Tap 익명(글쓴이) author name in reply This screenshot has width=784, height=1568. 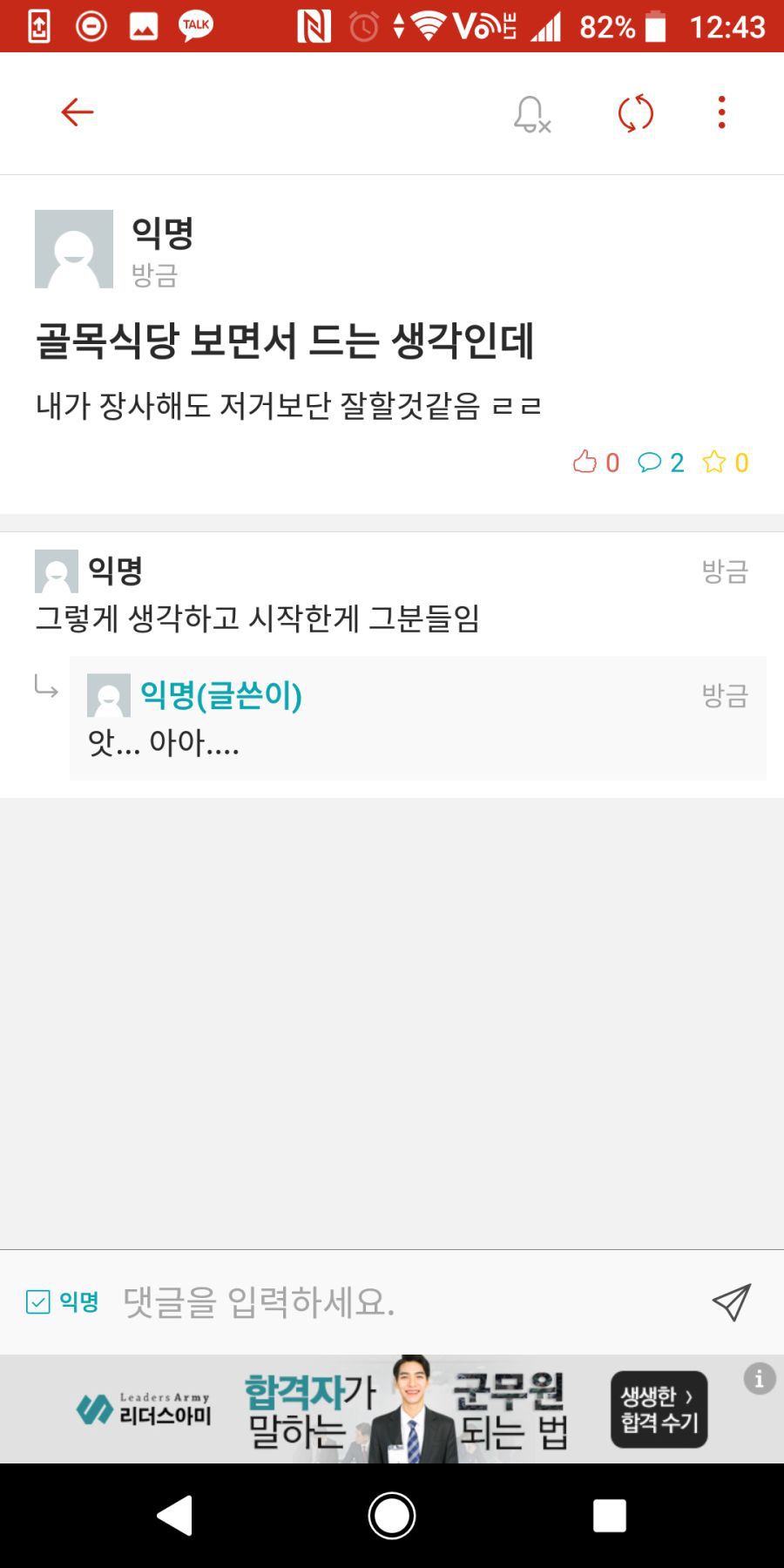(x=222, y=696)
